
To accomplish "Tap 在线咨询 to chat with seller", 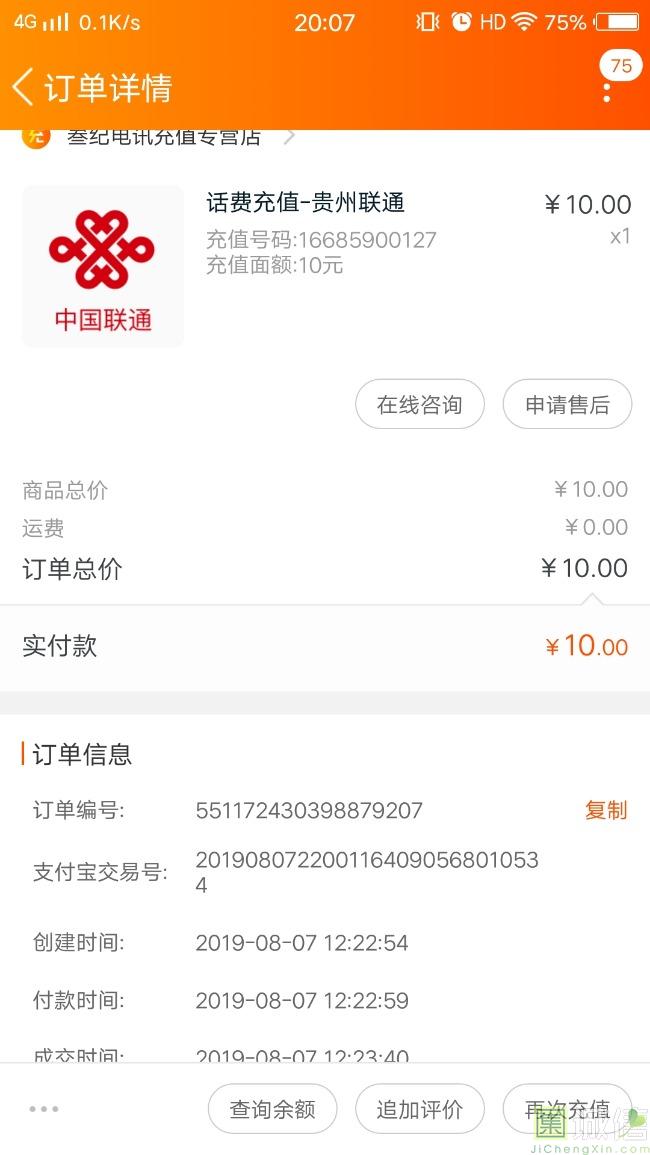I will 420,405.
